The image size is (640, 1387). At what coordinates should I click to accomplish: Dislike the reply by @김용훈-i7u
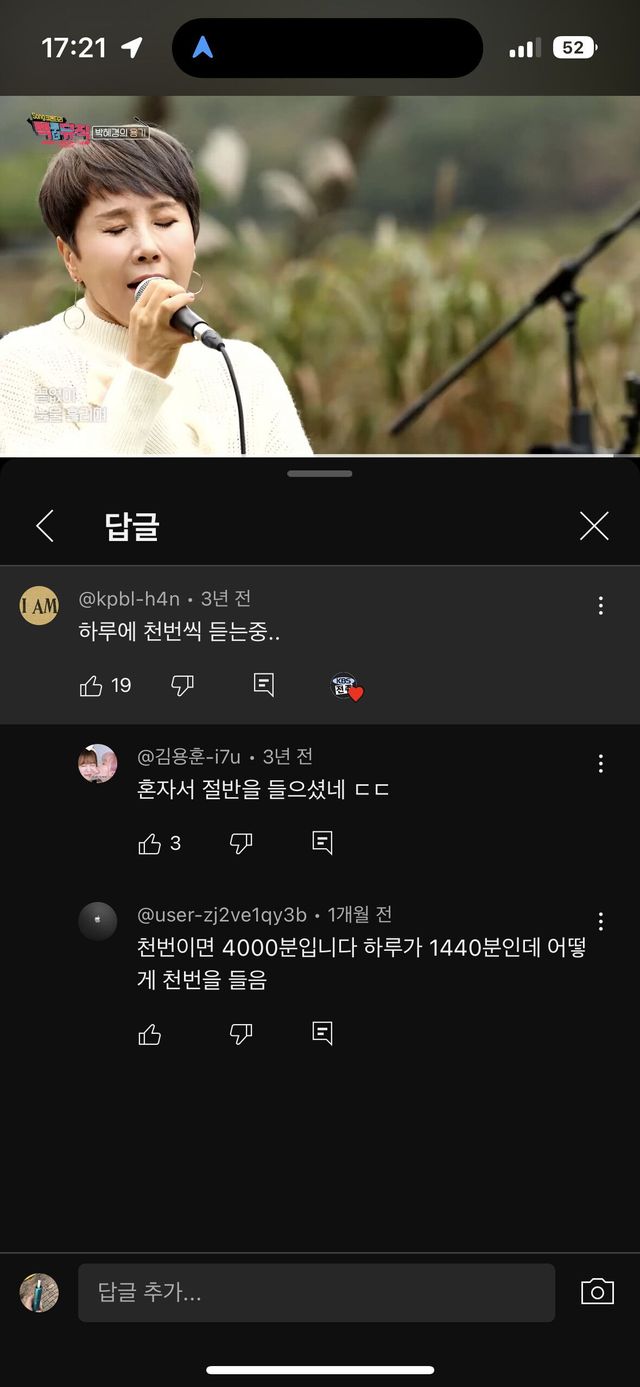(x=241, y=844)
